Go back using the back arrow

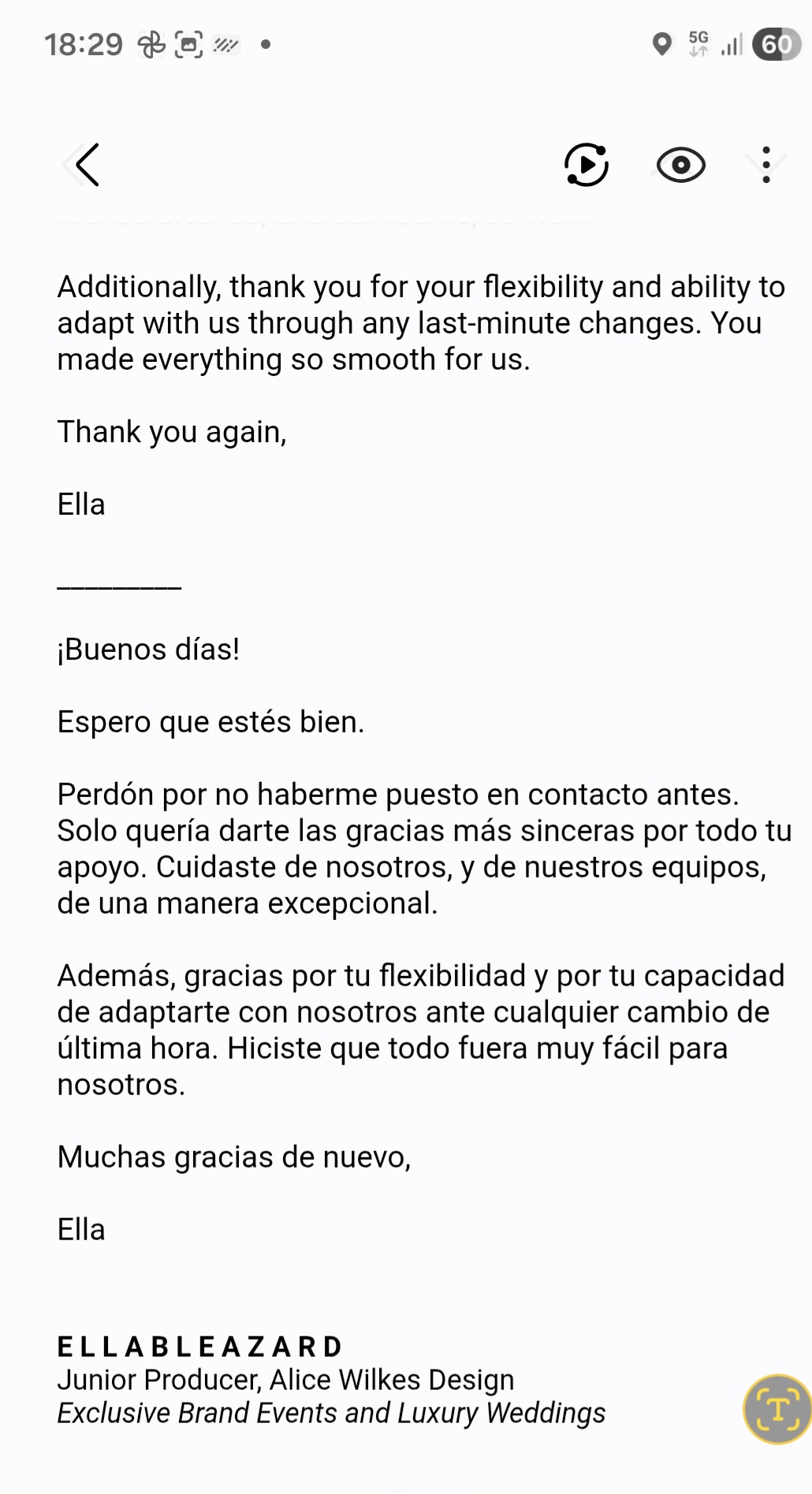(x=87, y=165)
